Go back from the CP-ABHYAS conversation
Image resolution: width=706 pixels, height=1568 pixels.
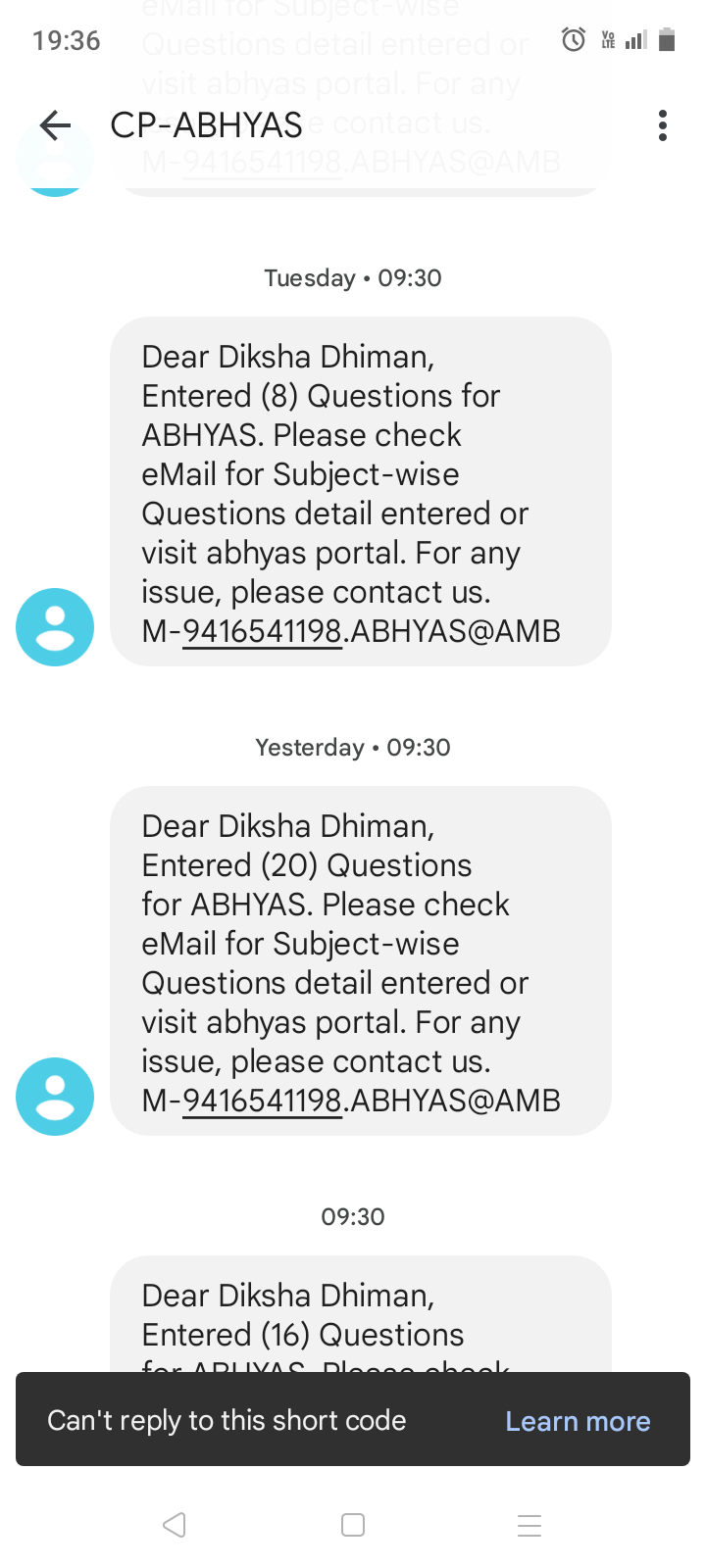(56, 125)
